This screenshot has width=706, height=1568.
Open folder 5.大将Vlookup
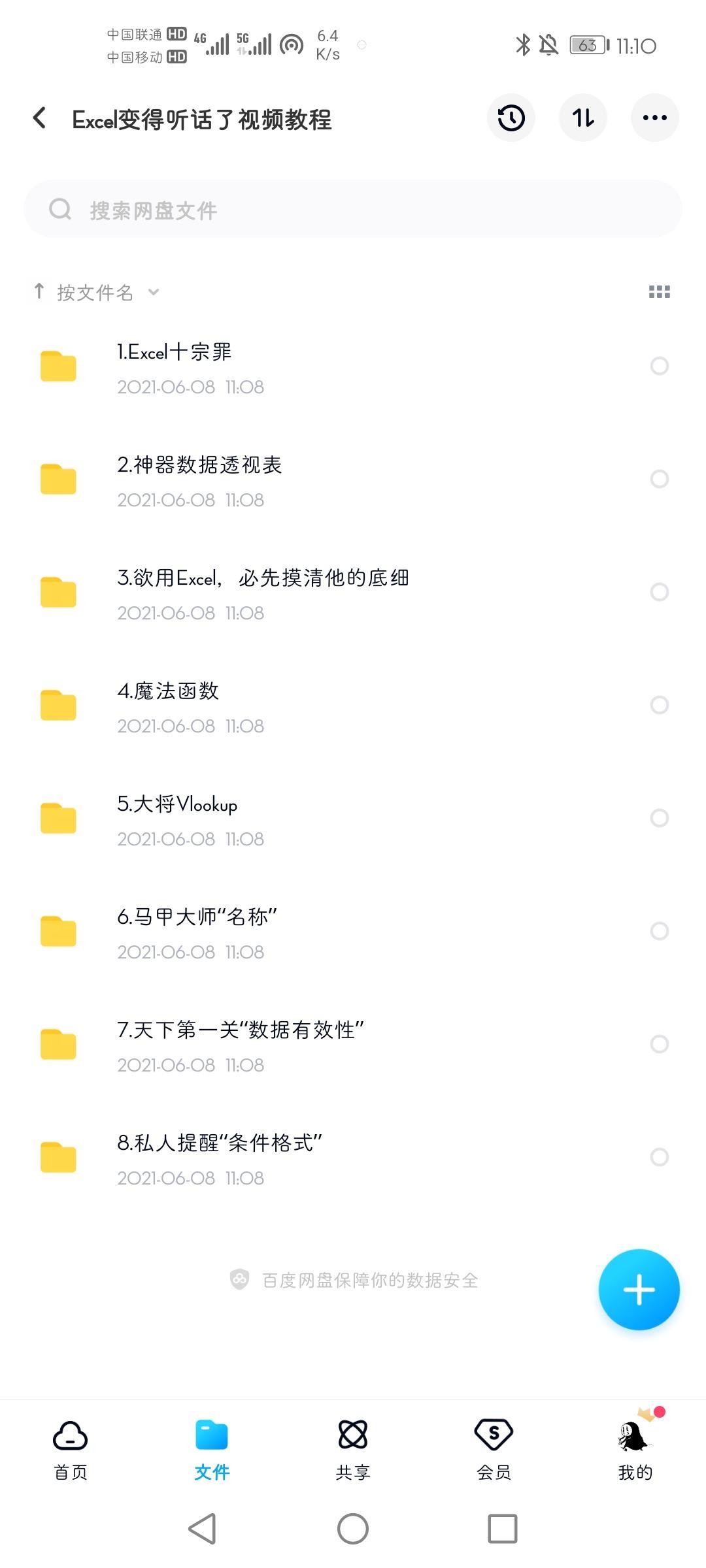[261, 819]
